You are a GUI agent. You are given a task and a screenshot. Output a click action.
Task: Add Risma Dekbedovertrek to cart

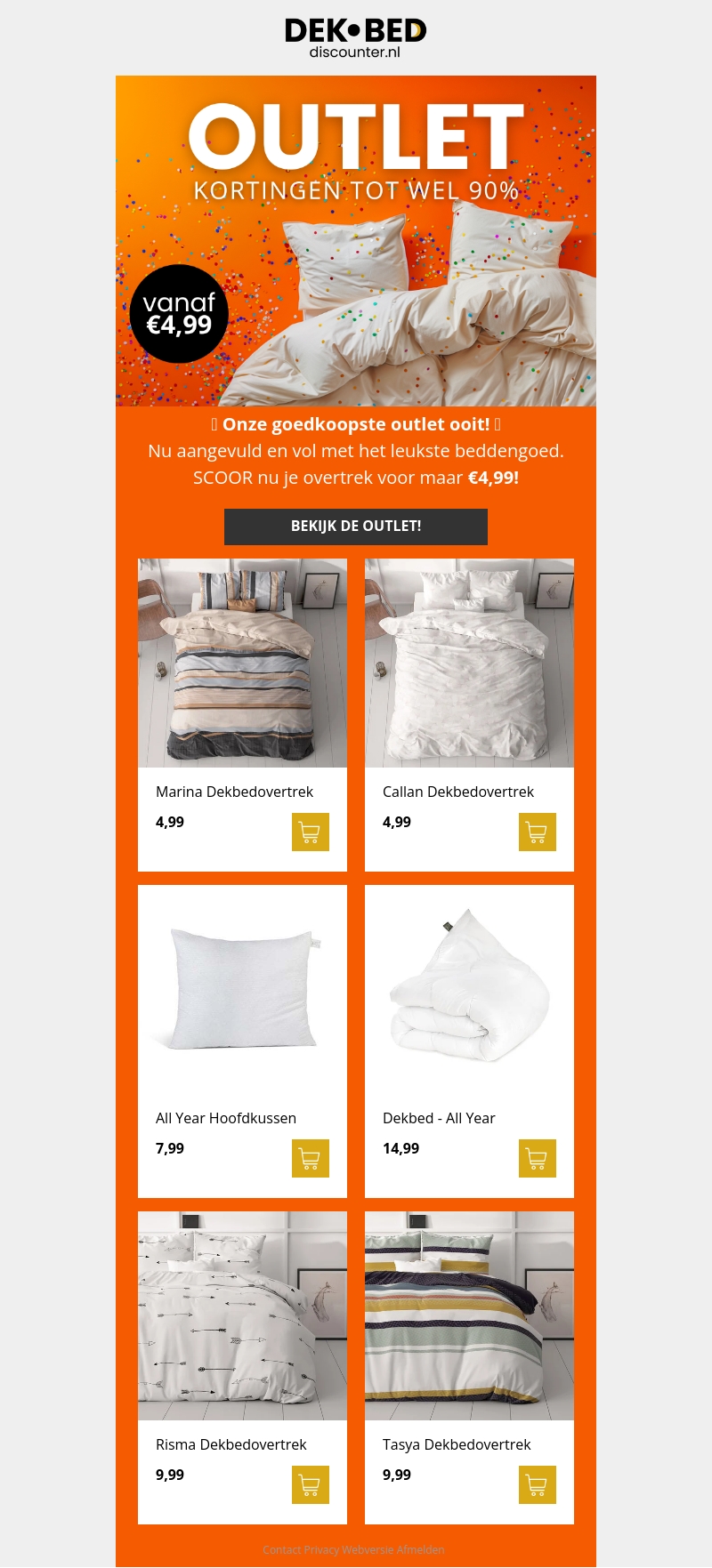(x=310, y=1485)
